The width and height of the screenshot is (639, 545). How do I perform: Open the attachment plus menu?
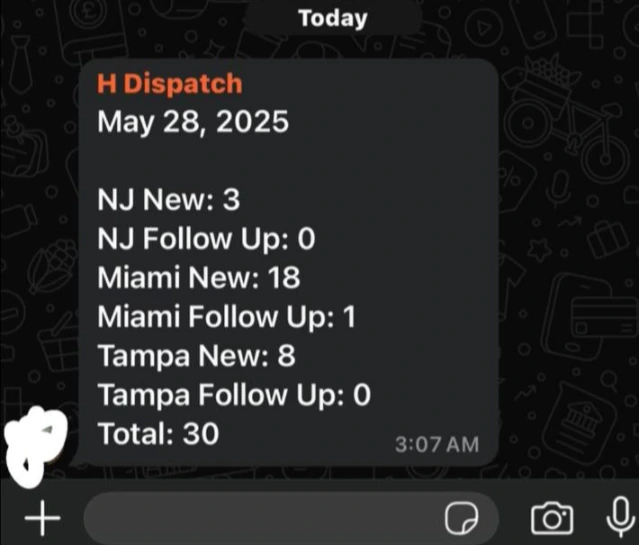pyautogui.click(x=42, y=517)
